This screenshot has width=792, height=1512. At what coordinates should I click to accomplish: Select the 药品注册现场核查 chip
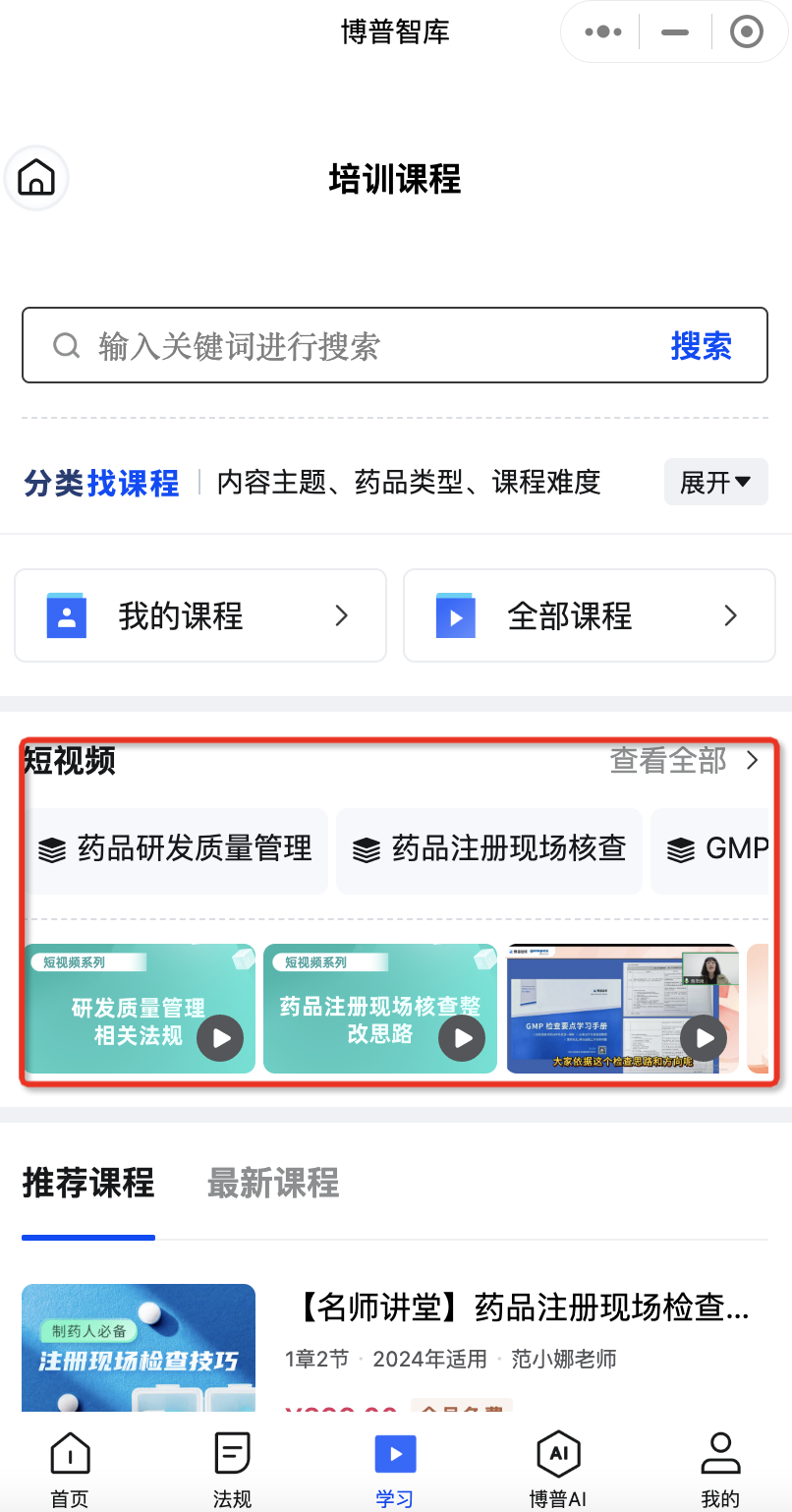(x=489, y=849)
